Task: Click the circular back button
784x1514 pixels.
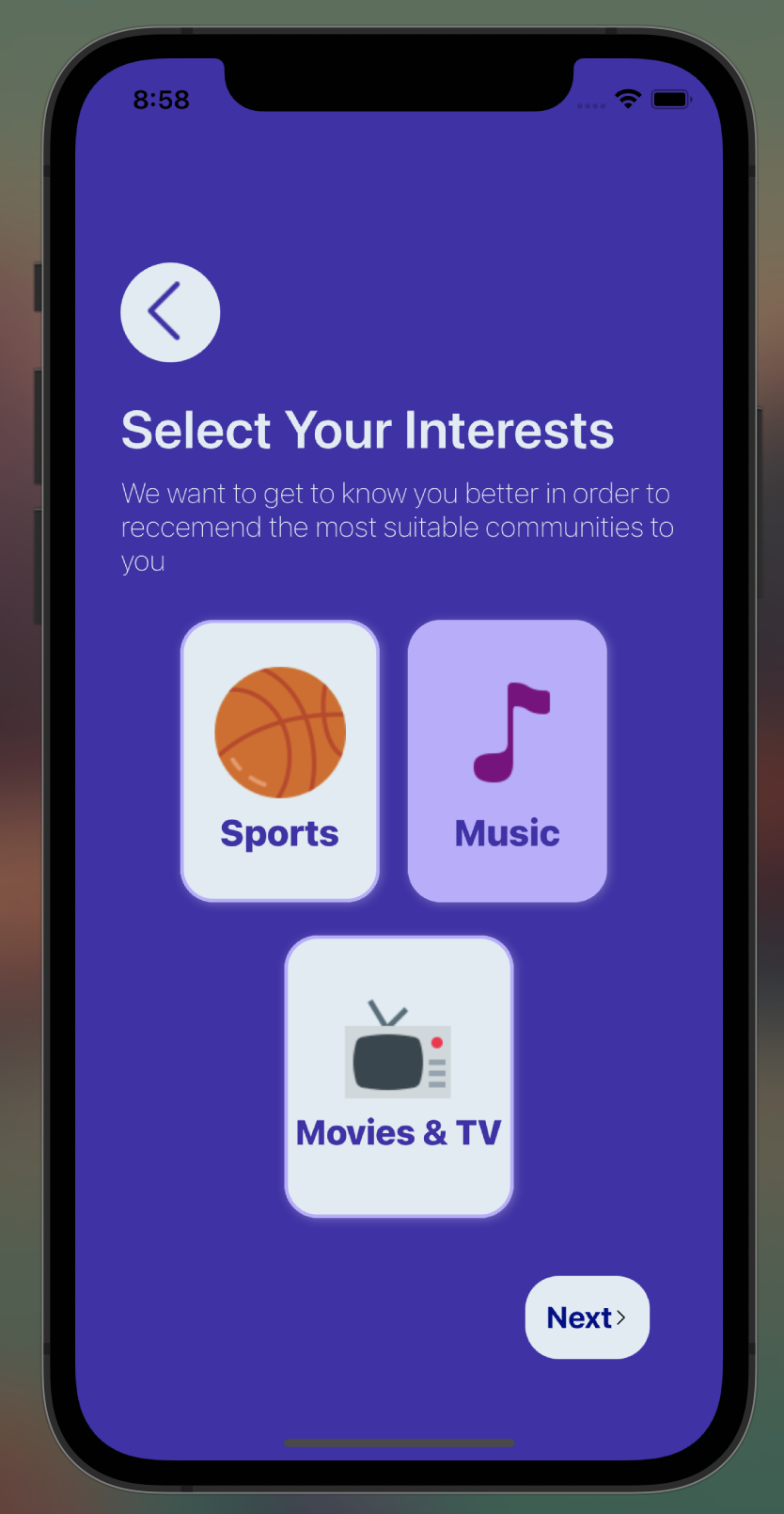Action: coord(169,311)
